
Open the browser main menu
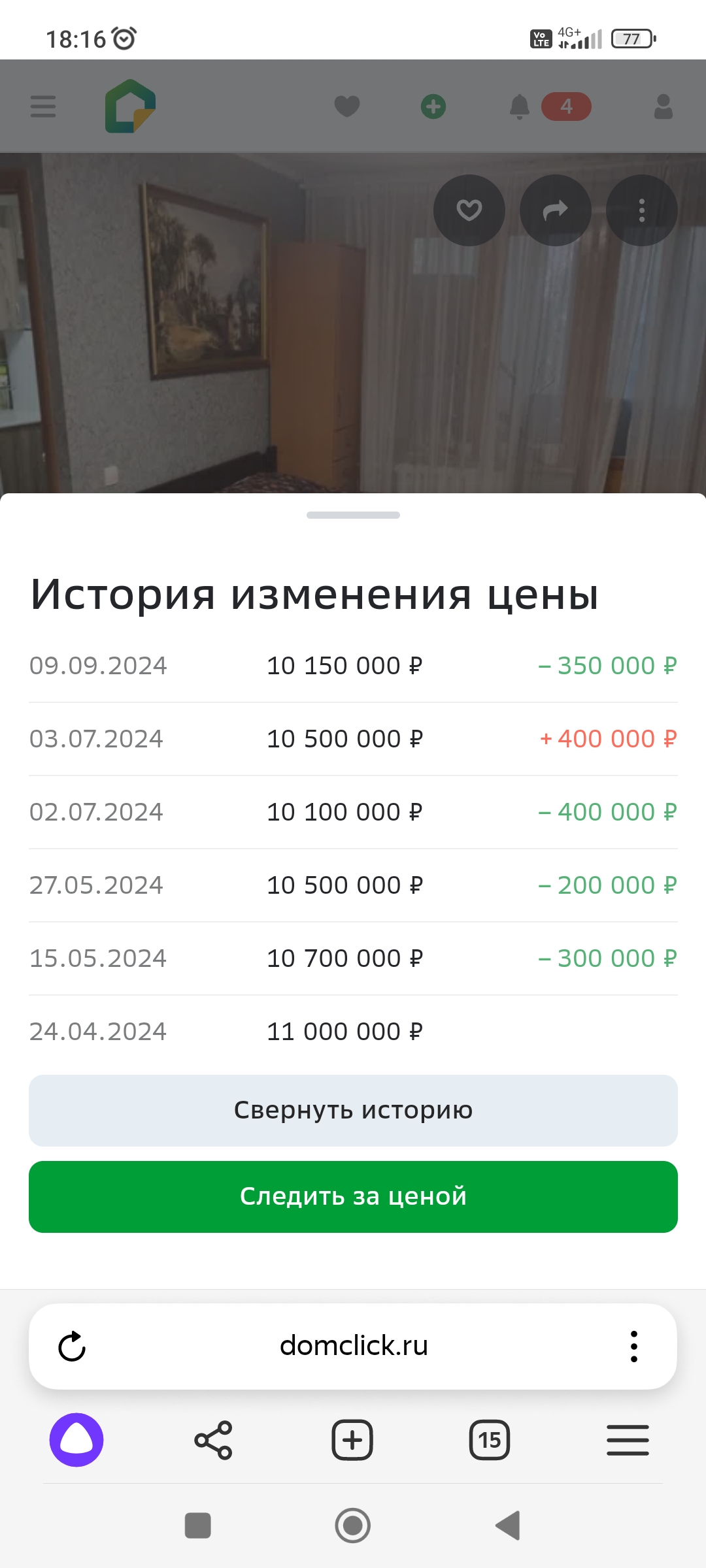coord(628,1440)
